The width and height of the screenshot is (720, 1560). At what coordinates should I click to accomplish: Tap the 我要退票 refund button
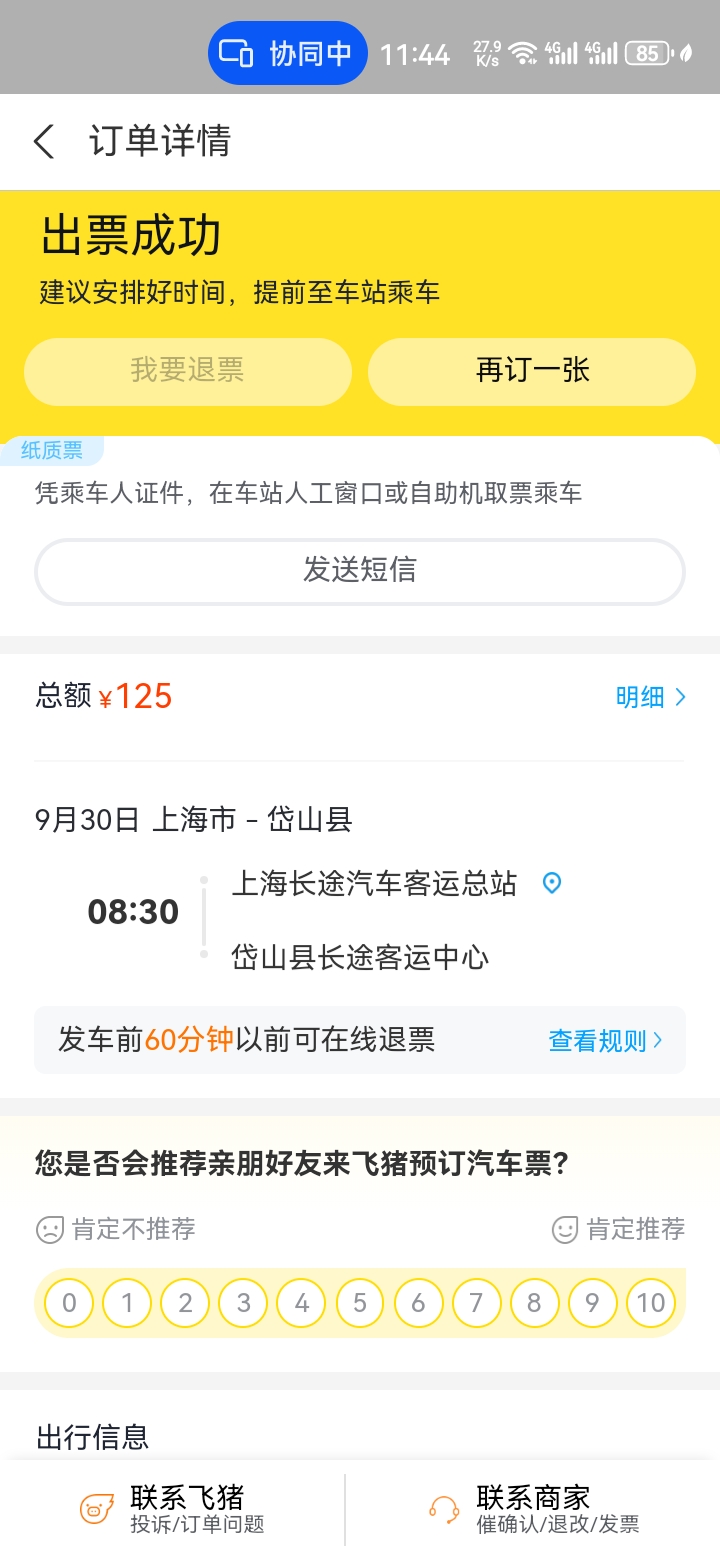pyautogui.click(x=188, y=371)
